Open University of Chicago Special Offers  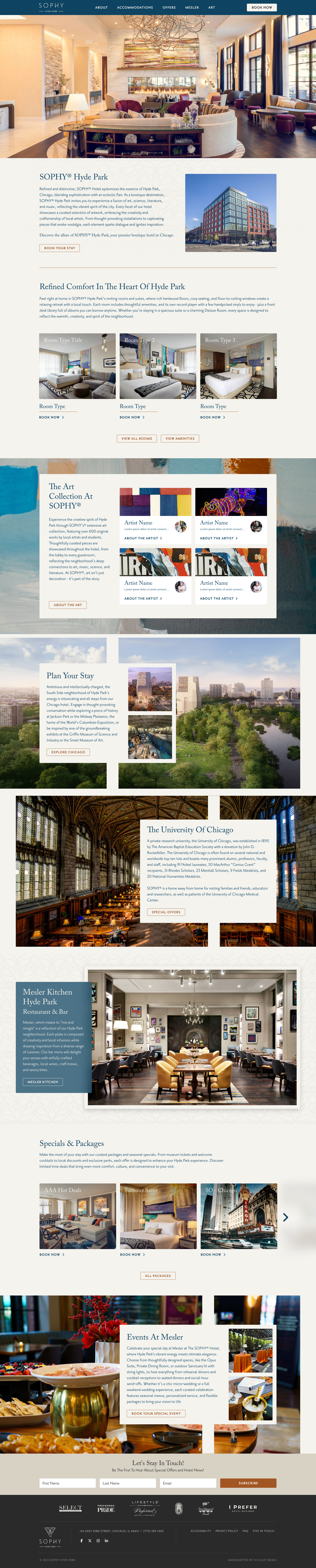click(166, 912)
